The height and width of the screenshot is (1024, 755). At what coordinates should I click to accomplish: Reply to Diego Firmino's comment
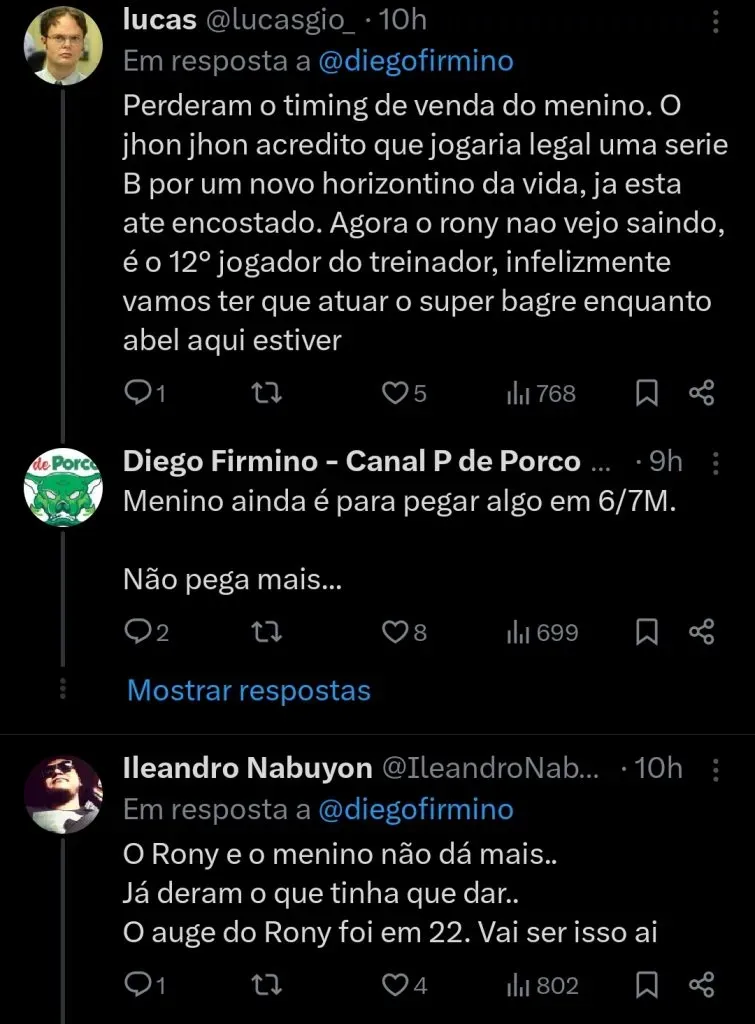coord(137,632)
